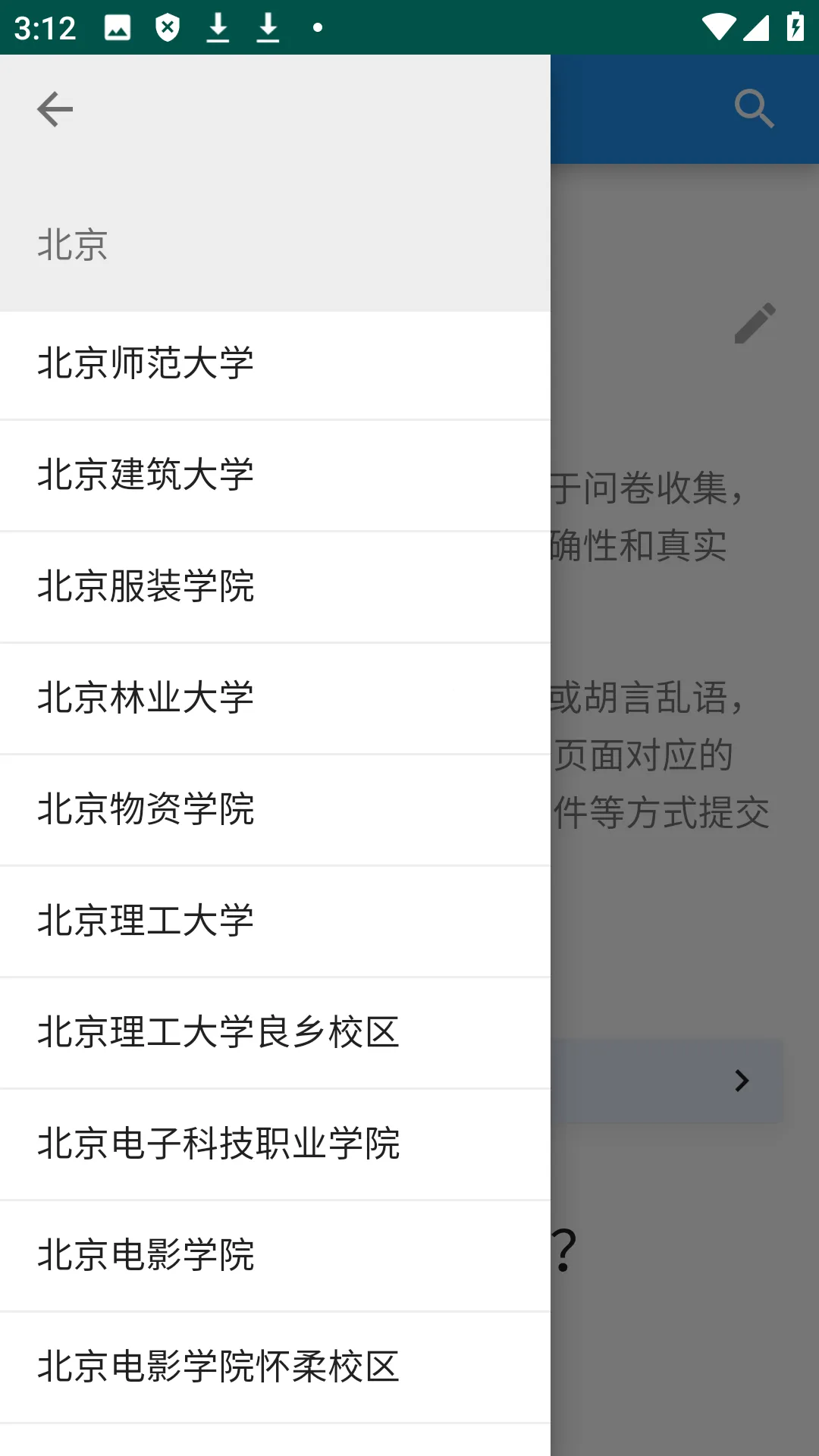Open the search icon in the top bar
819x1456 pixels.
755,109
